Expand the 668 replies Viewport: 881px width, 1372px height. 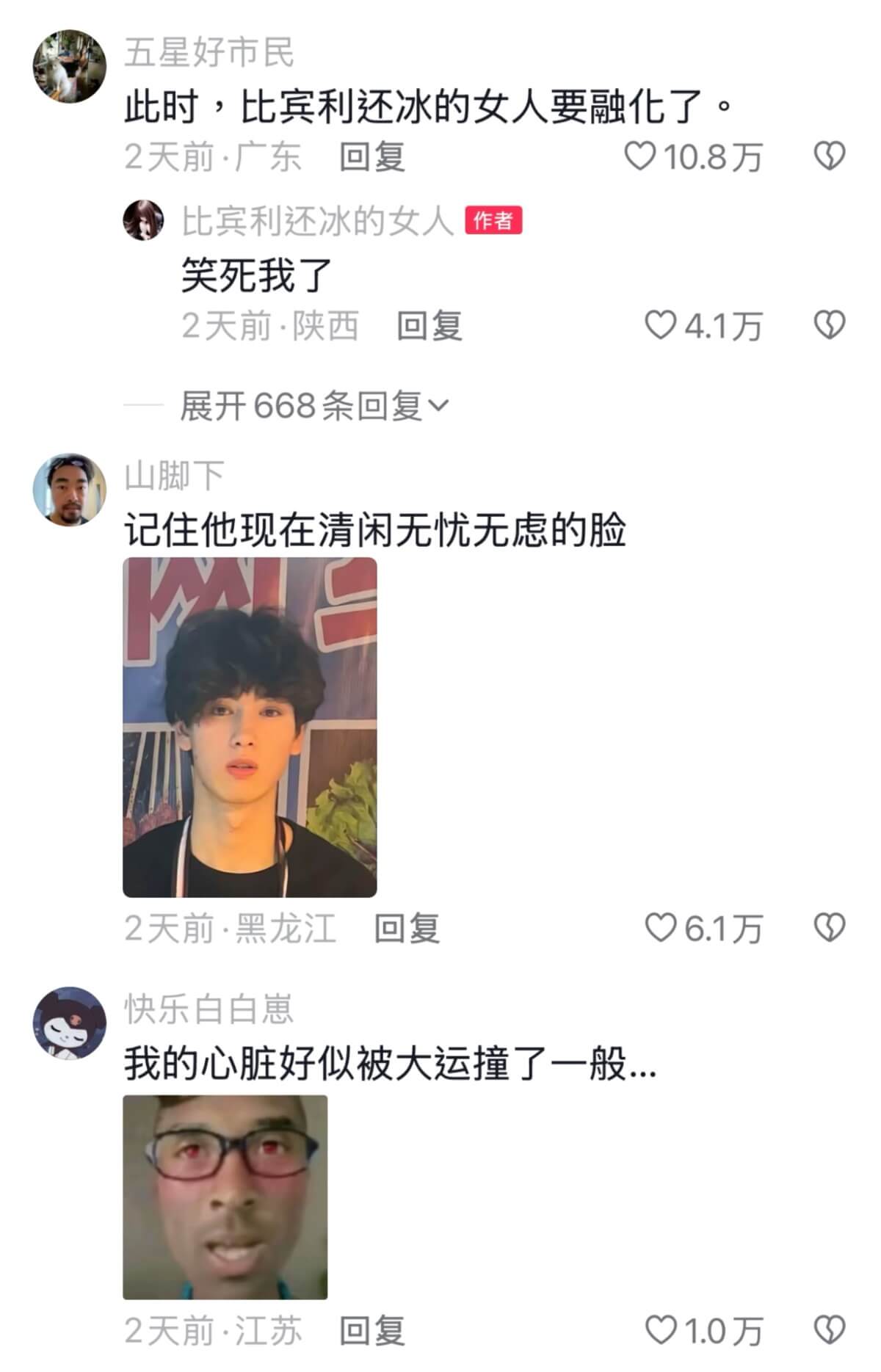pyautogui.click(x=314, y=406)
